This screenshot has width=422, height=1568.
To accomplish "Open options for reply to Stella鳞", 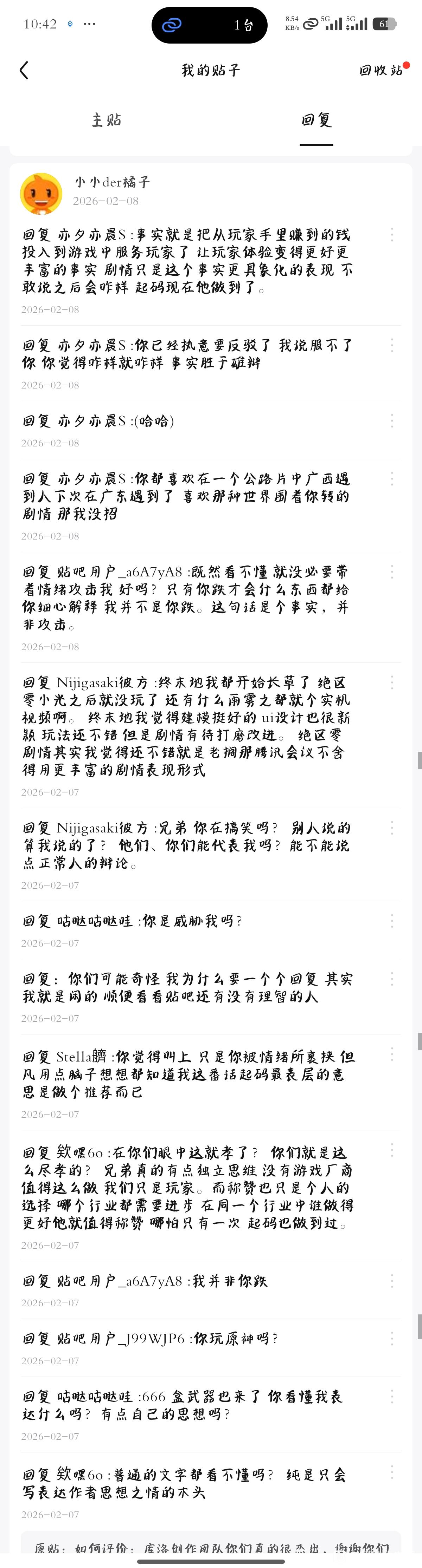I will click(x=391, y=1054).
